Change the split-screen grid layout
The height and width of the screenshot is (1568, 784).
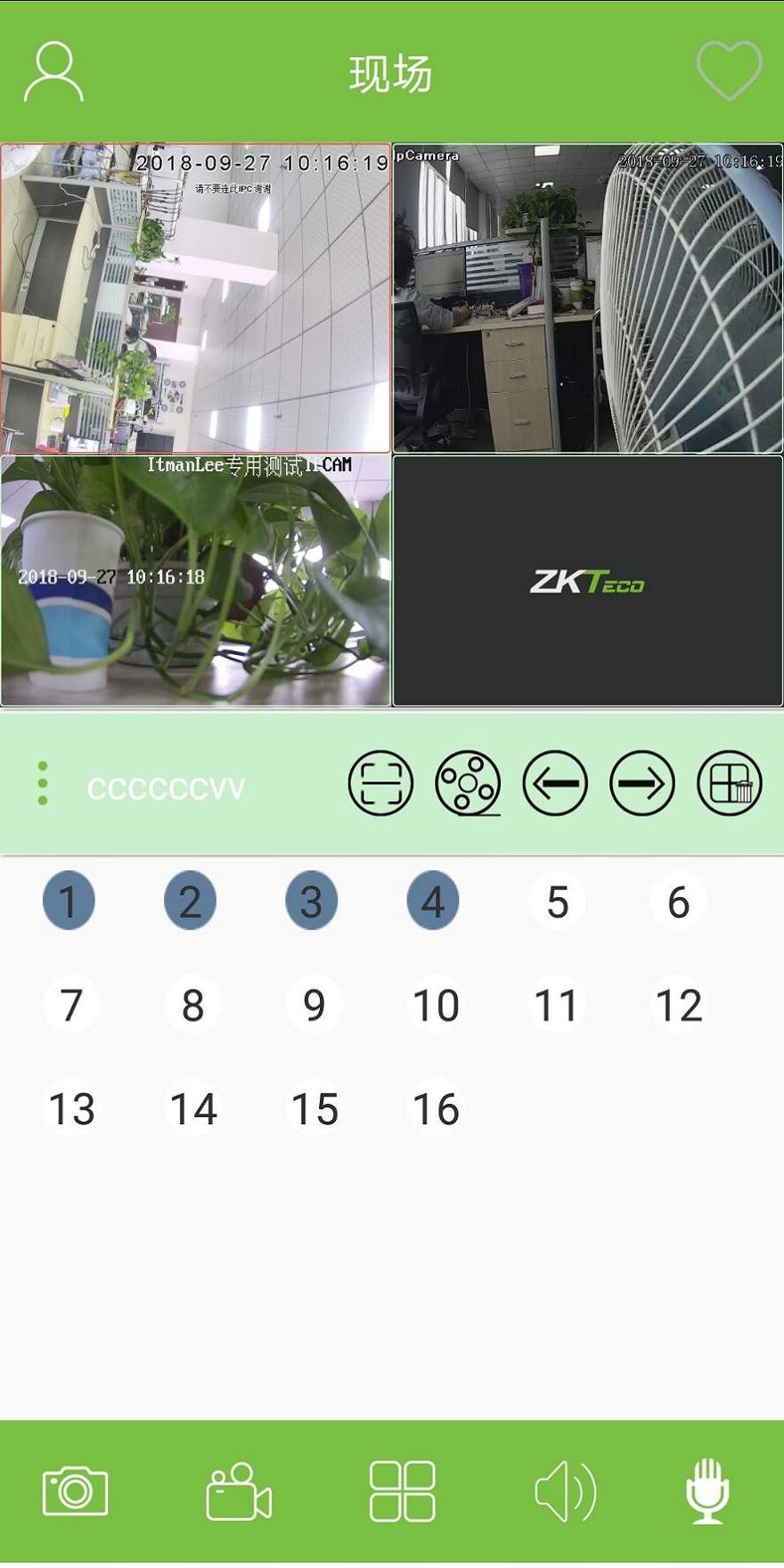403,1491
